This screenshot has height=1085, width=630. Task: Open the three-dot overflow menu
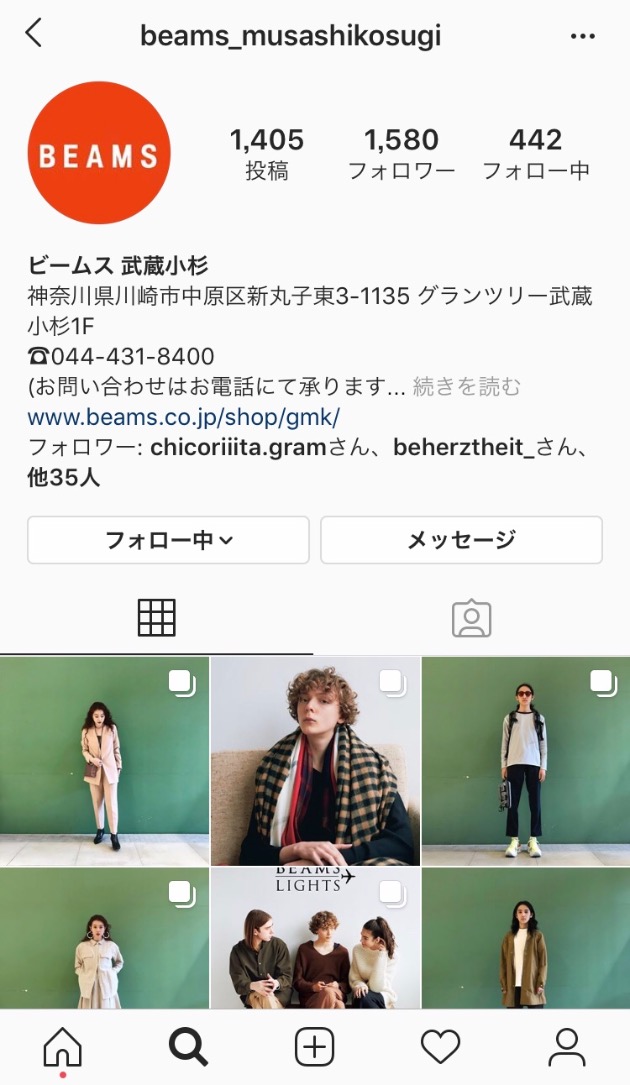tap(582, 36)
